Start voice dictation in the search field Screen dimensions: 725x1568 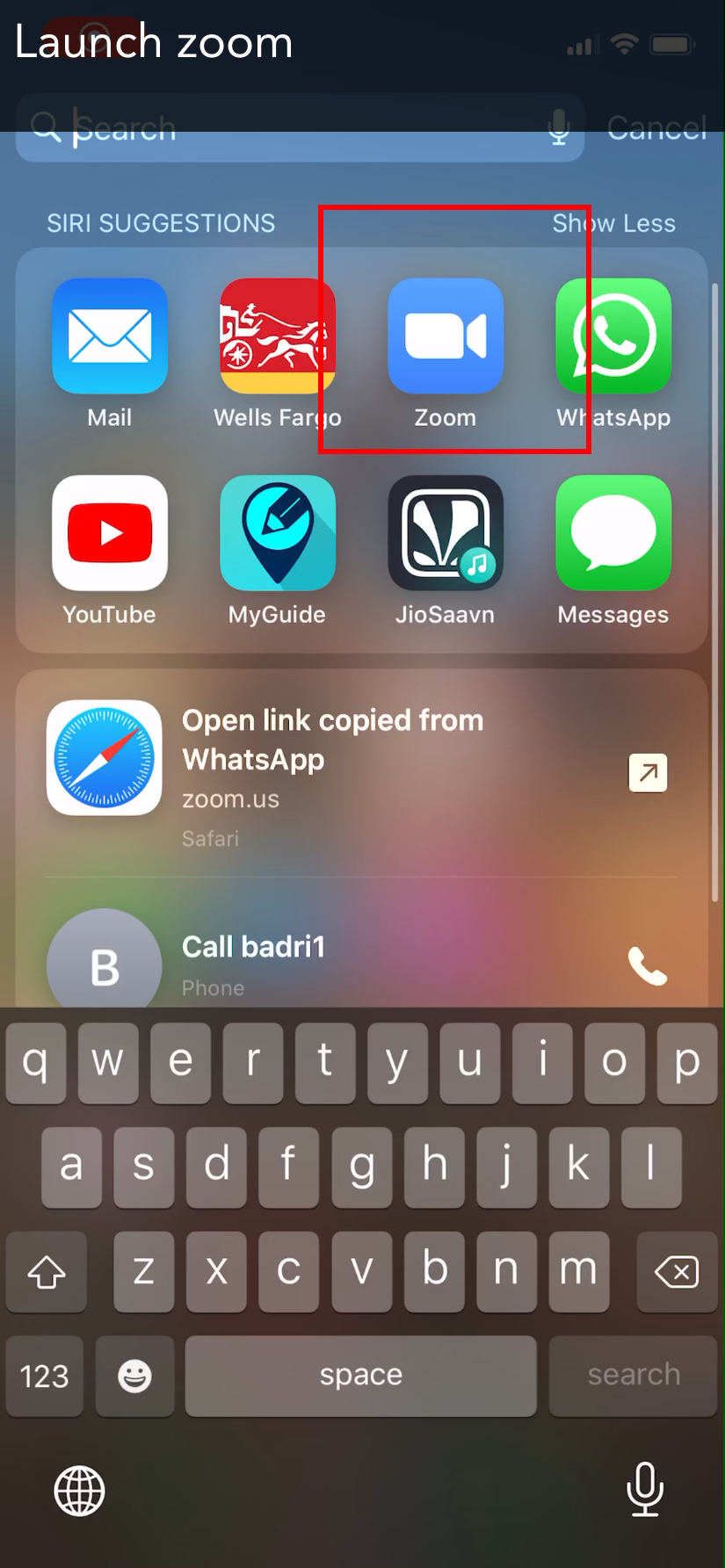point(559,128)
